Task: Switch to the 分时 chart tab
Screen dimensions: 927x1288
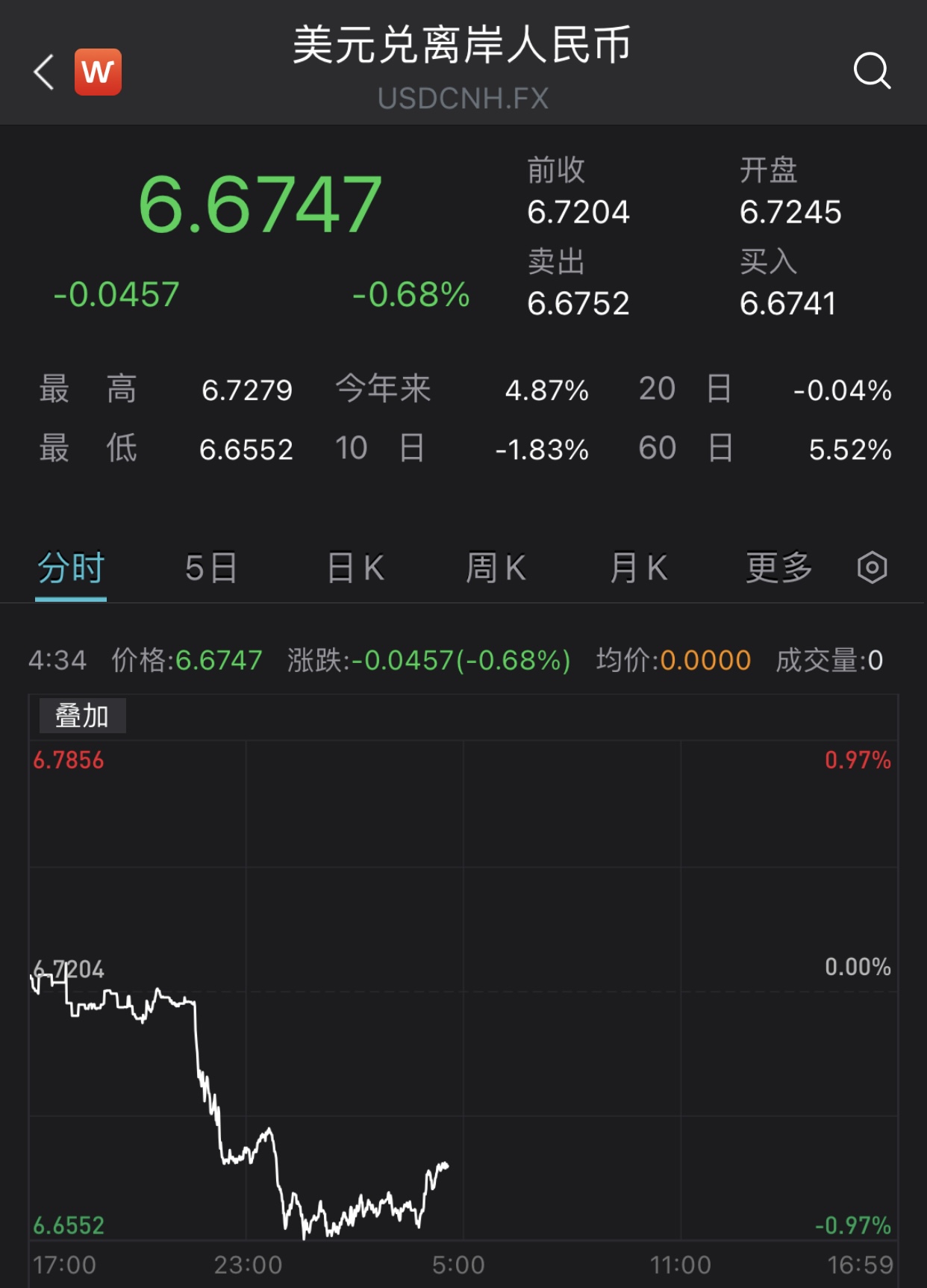Action: pyautogui.click(x=71, y=568)
